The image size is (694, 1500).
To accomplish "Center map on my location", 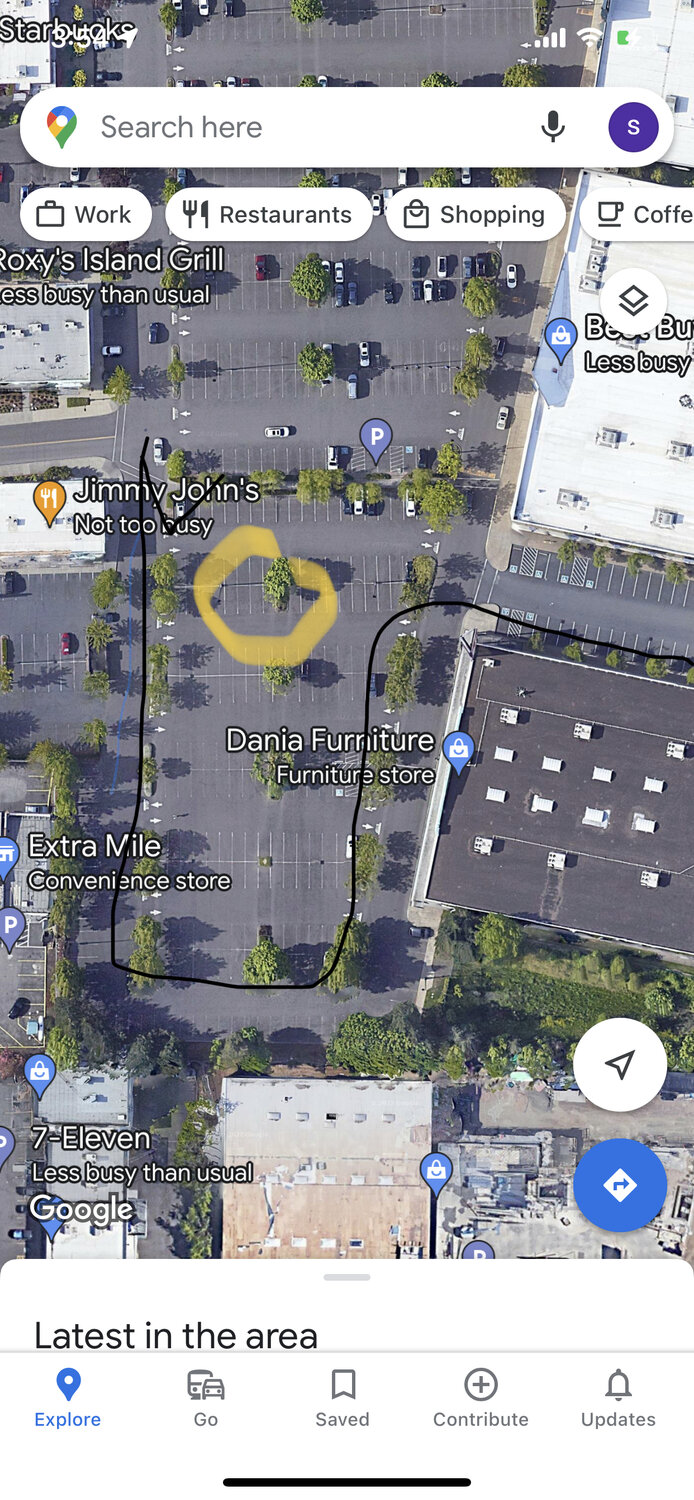I will (x=620, y=1064).
